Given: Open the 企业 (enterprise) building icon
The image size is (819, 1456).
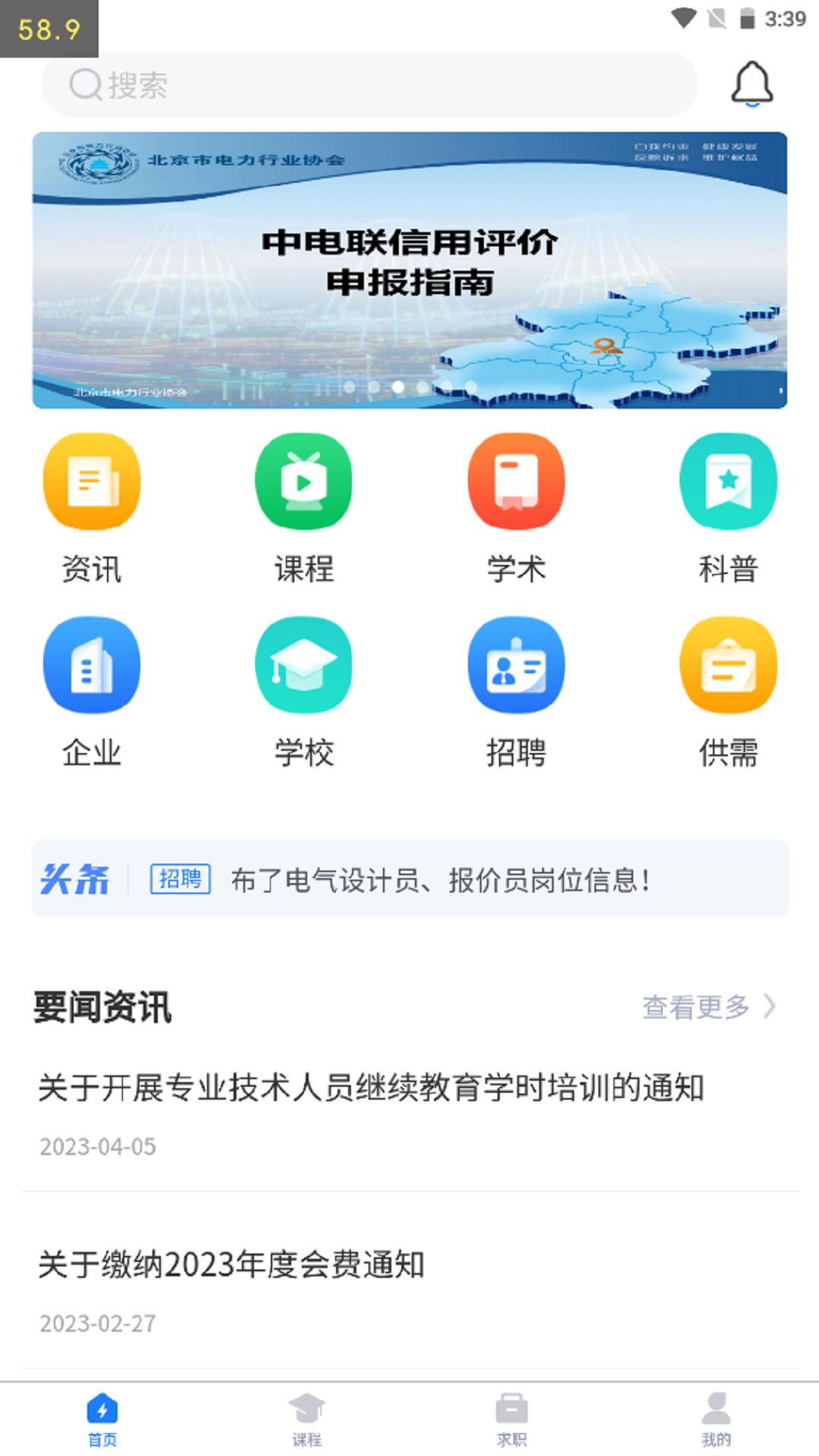Looking at the screenshot, I should click(92, 665).
